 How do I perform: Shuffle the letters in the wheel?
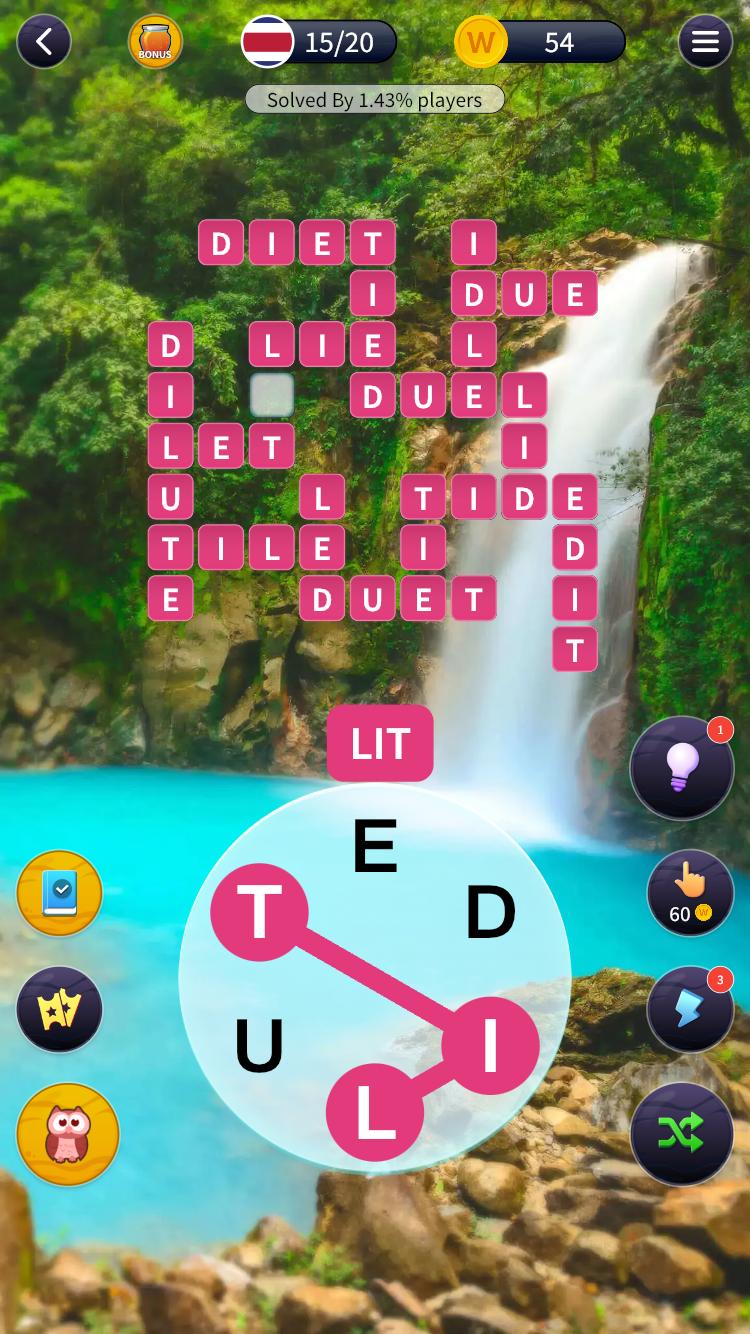(682, 1133)
